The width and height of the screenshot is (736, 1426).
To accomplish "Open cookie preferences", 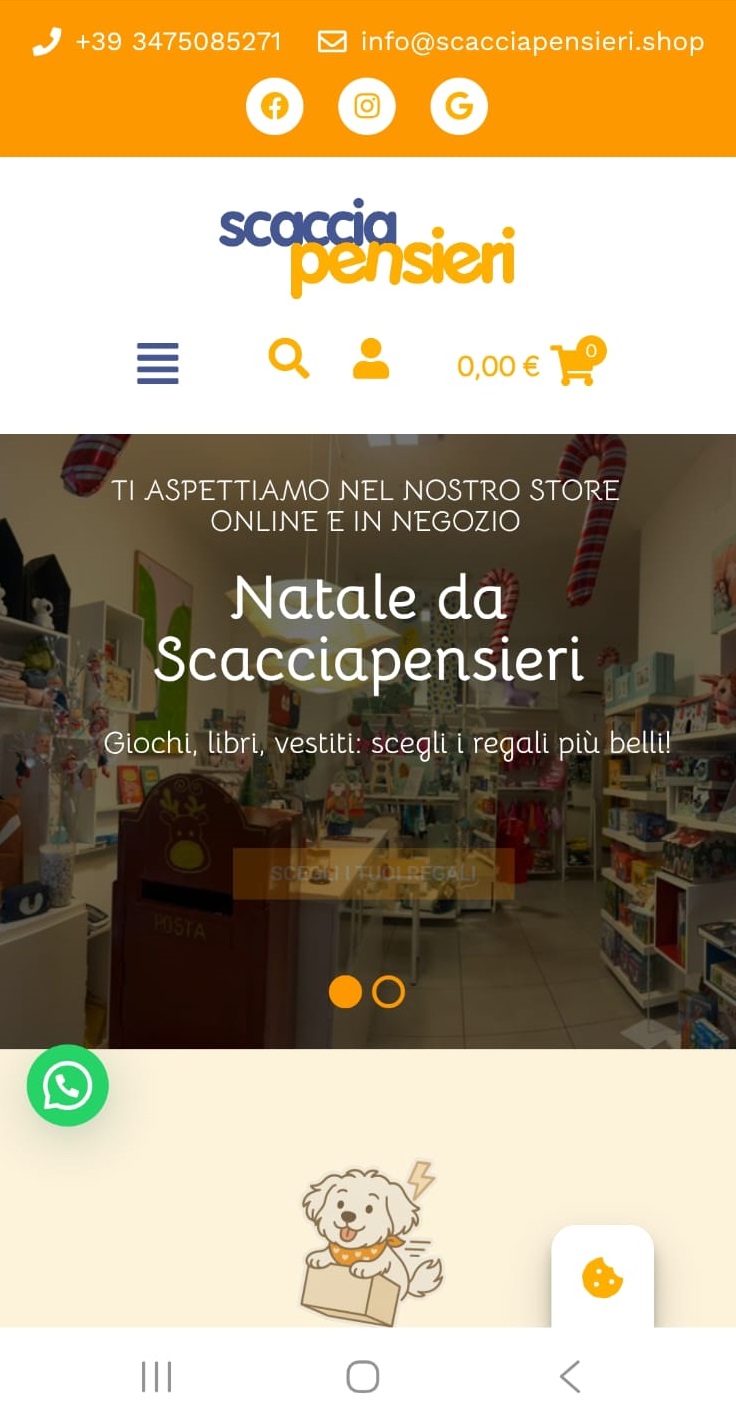I will [x=602, y=1277].
